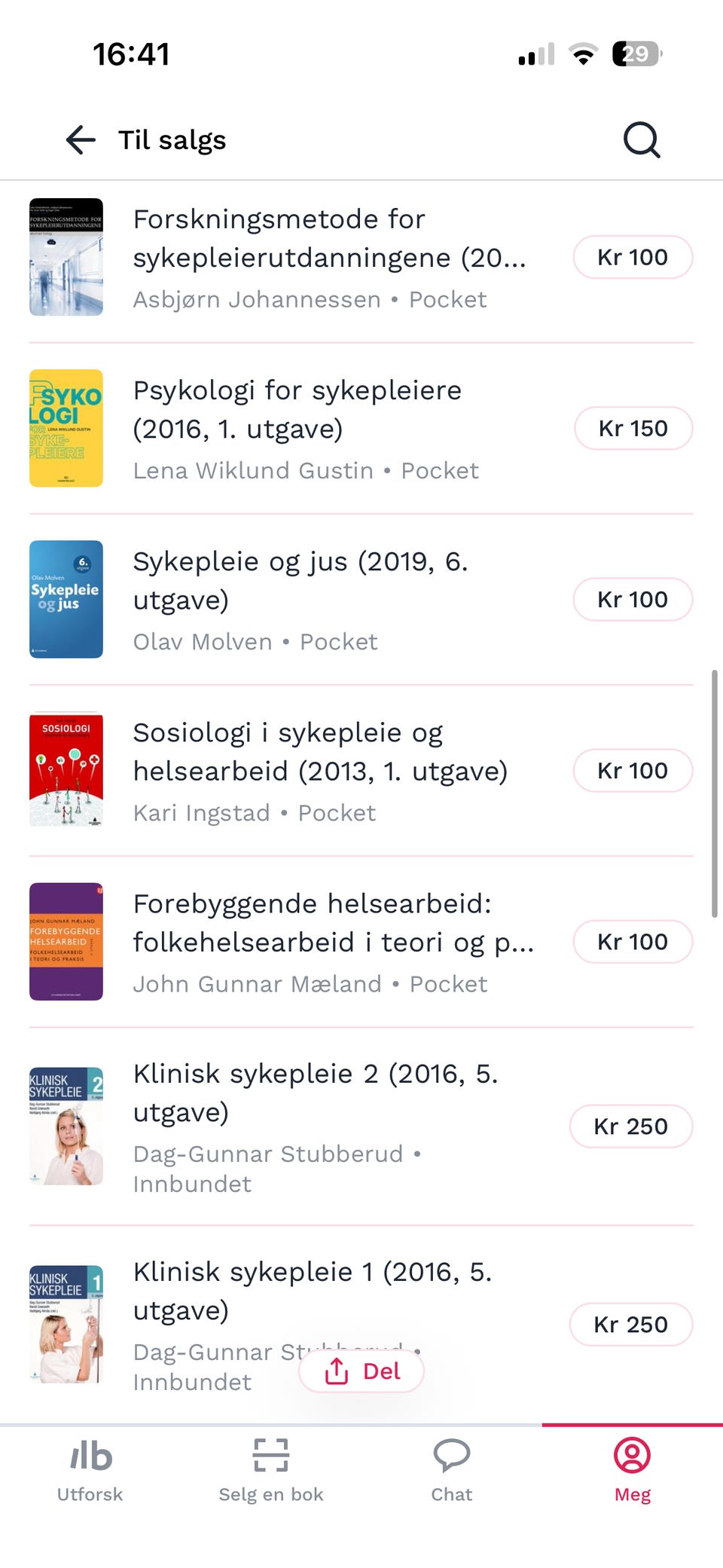Tap the Kr 100 price for Sykepleie og jus
This screenshot has height=1568, width=723.
coord(632,599)
